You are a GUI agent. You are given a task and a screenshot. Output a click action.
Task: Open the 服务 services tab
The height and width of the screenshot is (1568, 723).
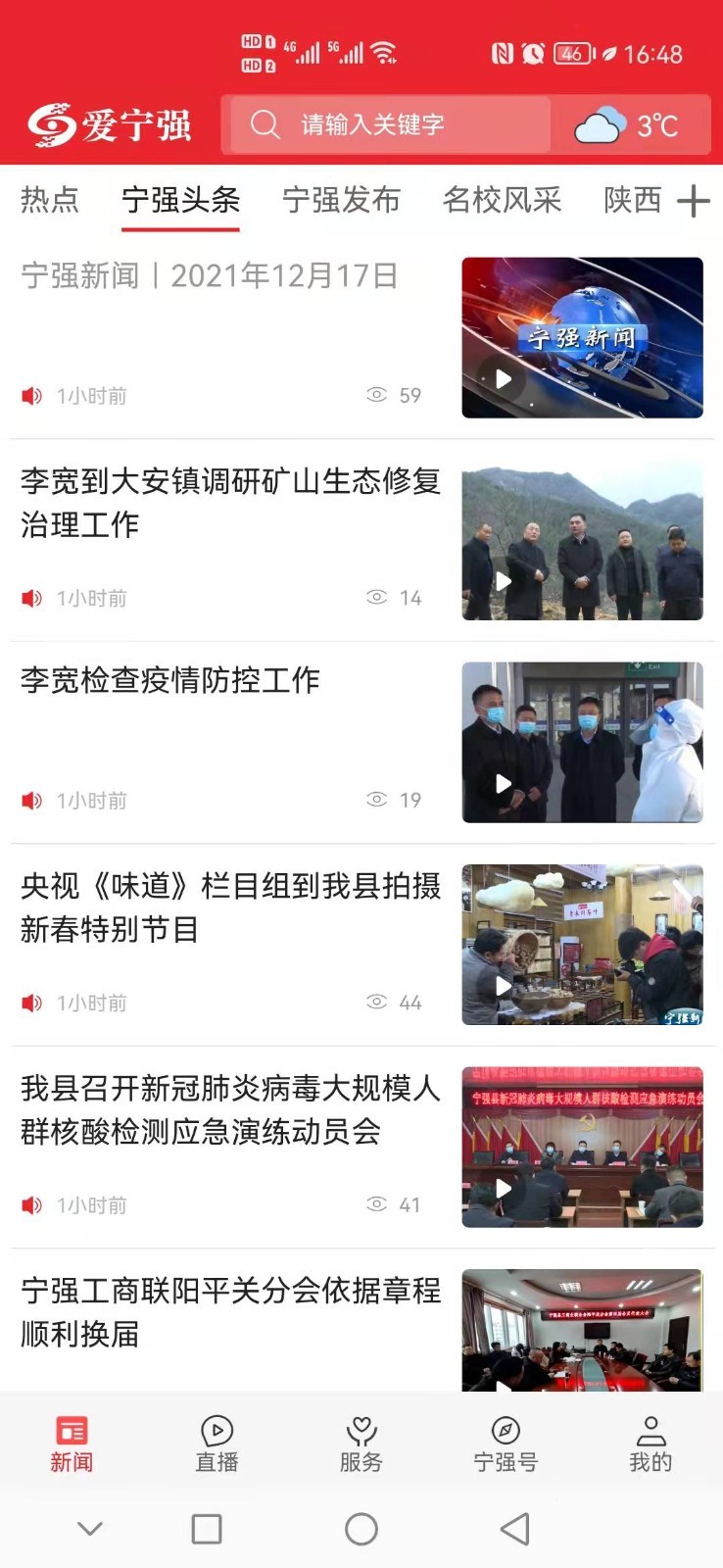coord(361,1444)
